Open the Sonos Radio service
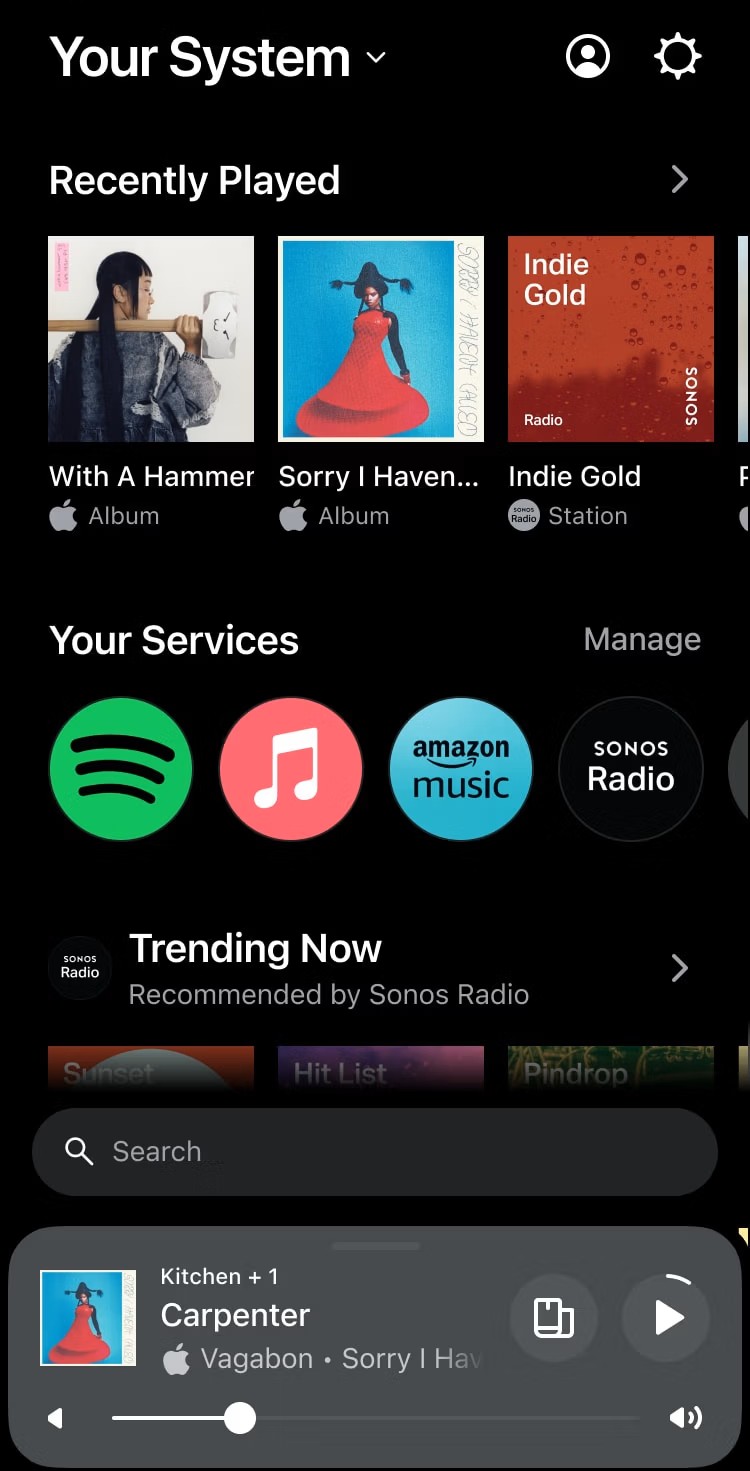The height and width of the screenshot is (1471, 750). click(x=631, y=768)
